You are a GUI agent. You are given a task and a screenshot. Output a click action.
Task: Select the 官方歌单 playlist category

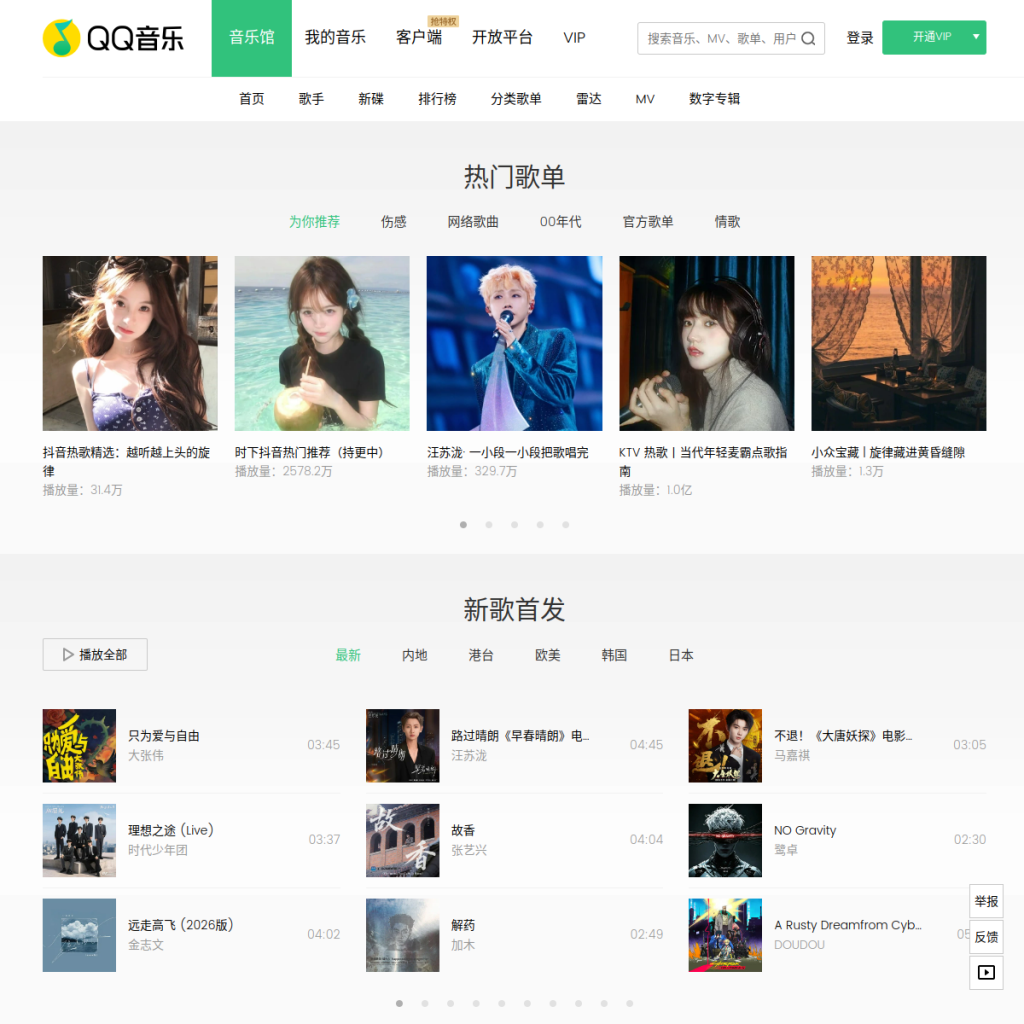pyautogui.click(x=647, y=221)
